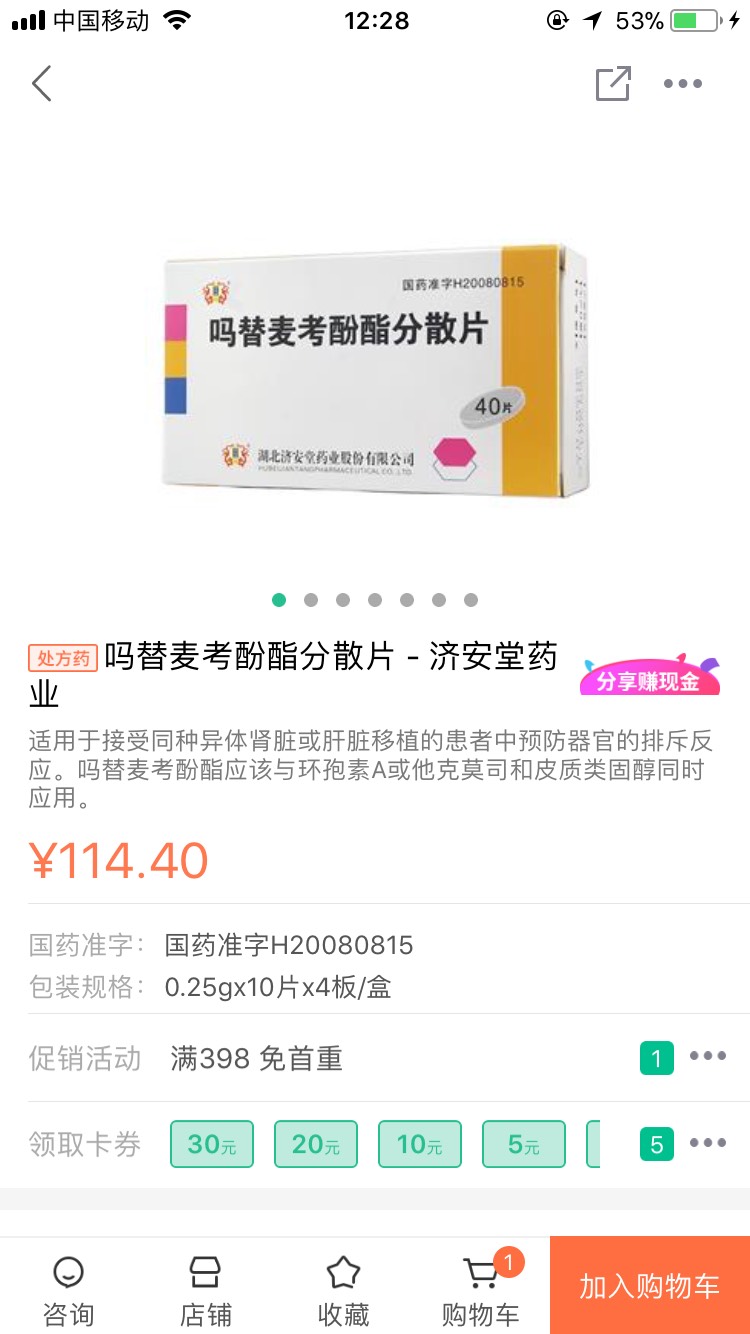Go back using the top-left arrow

(x=41, y=84)
